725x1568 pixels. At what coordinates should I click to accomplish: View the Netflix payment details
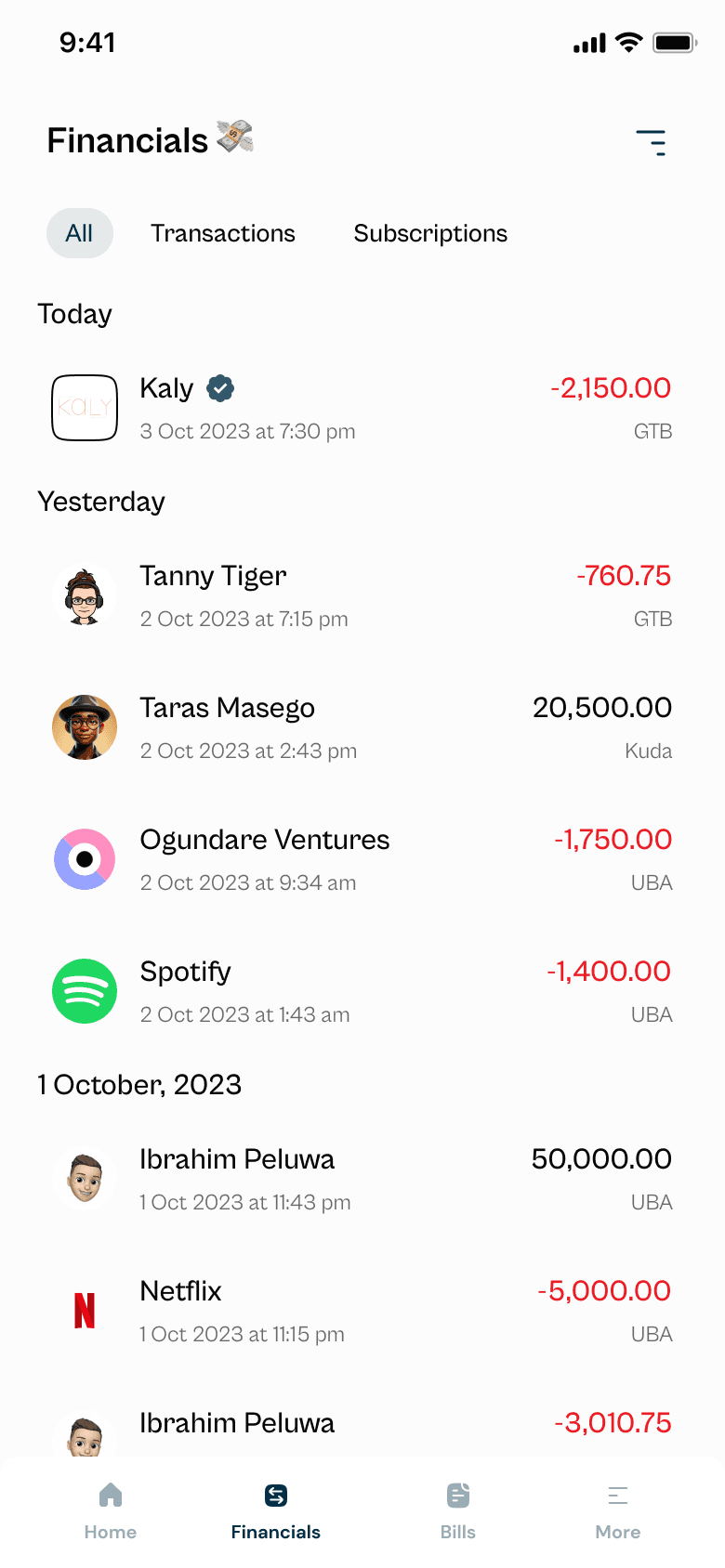(x=361, y=1312)
